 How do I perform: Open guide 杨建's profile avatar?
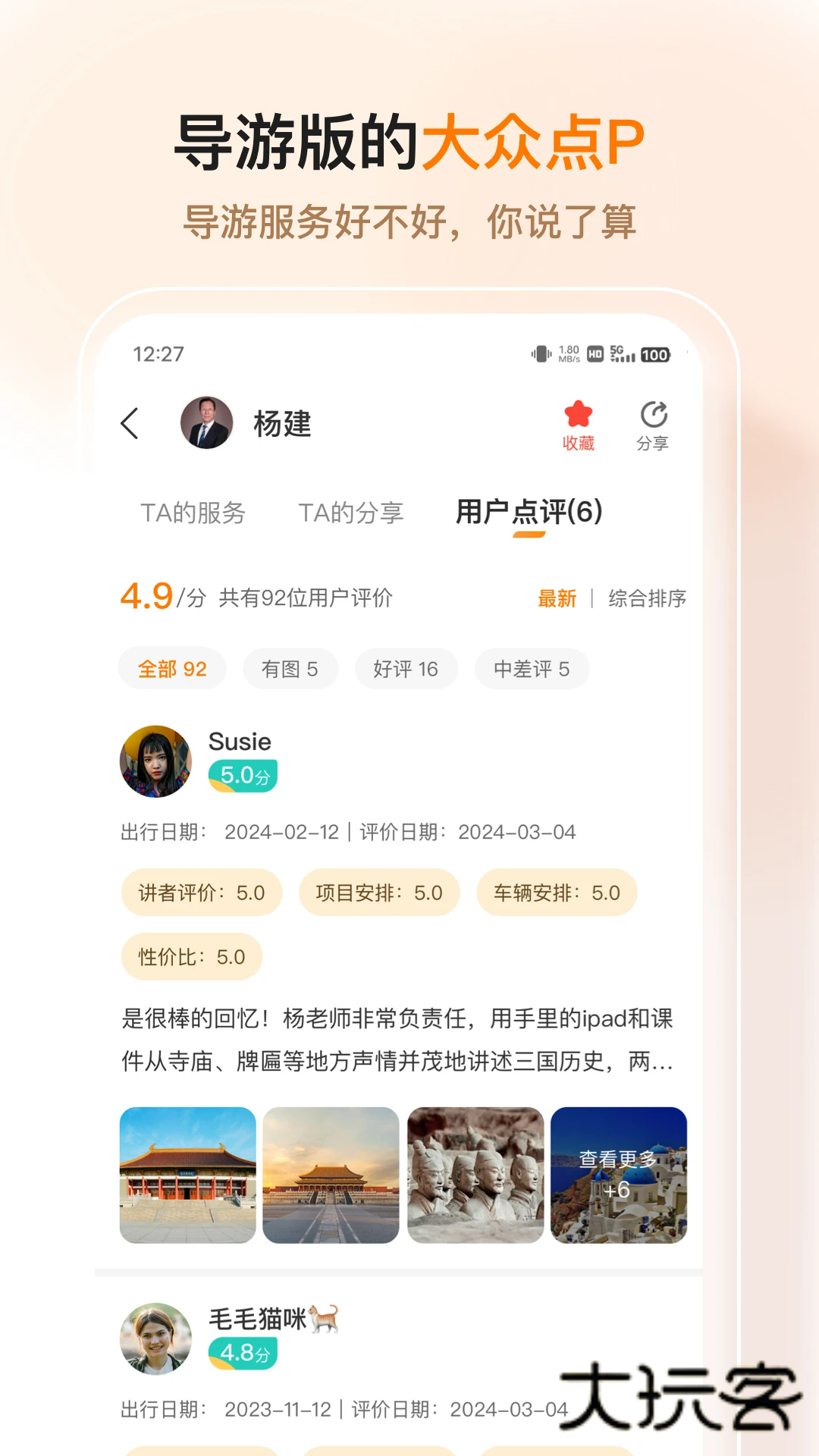206,422
